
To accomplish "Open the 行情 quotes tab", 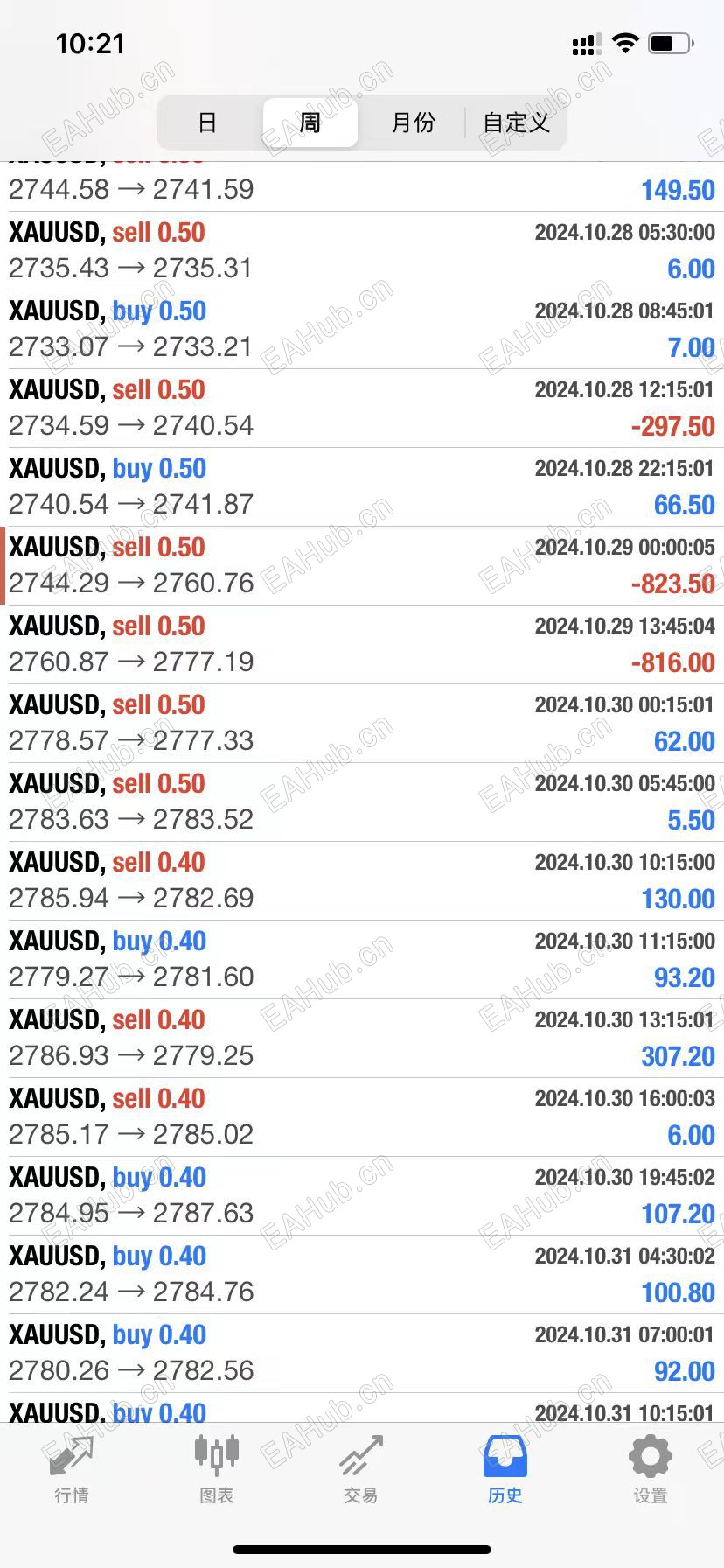I will pos(72,1470).
